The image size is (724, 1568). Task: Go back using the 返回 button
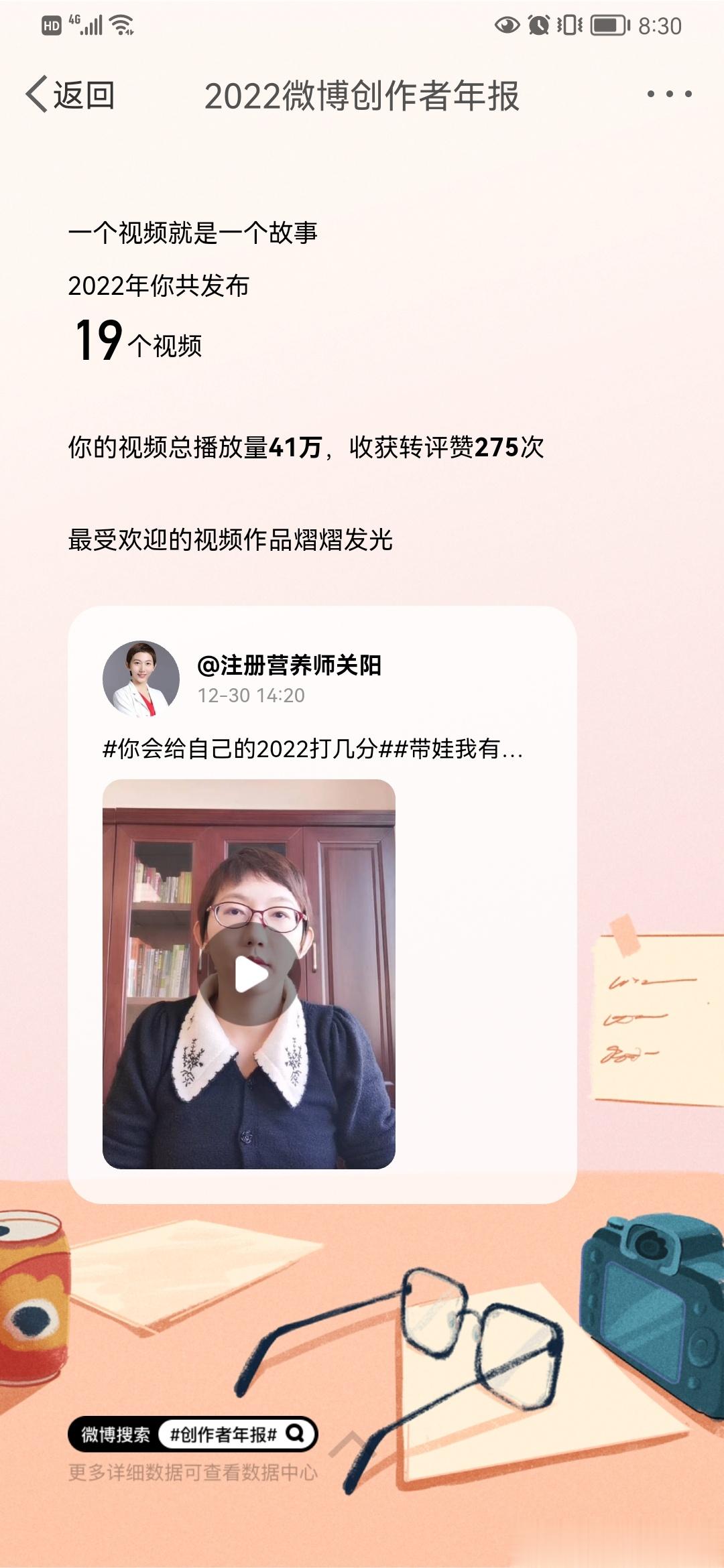(70, 94)
